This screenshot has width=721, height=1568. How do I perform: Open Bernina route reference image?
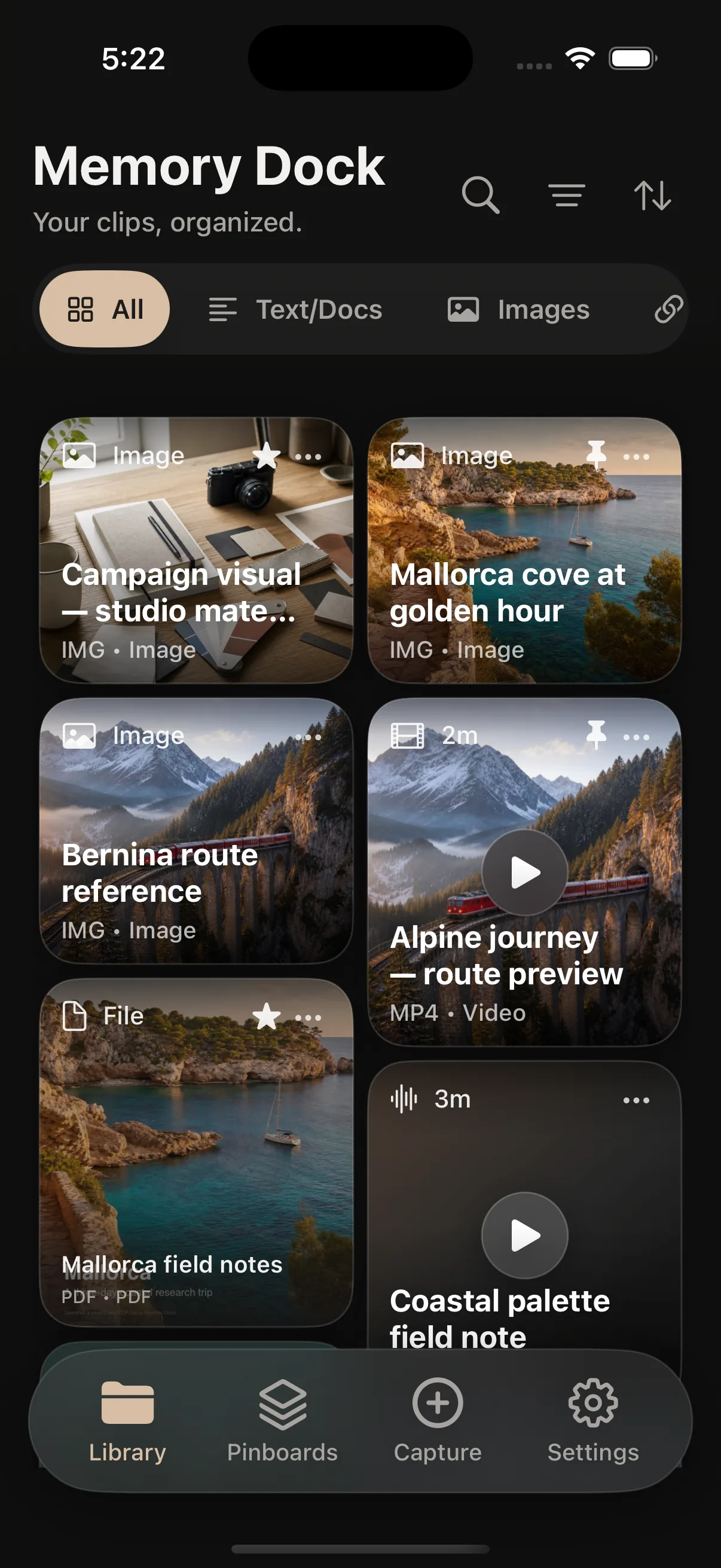click(x=196, y=831)
